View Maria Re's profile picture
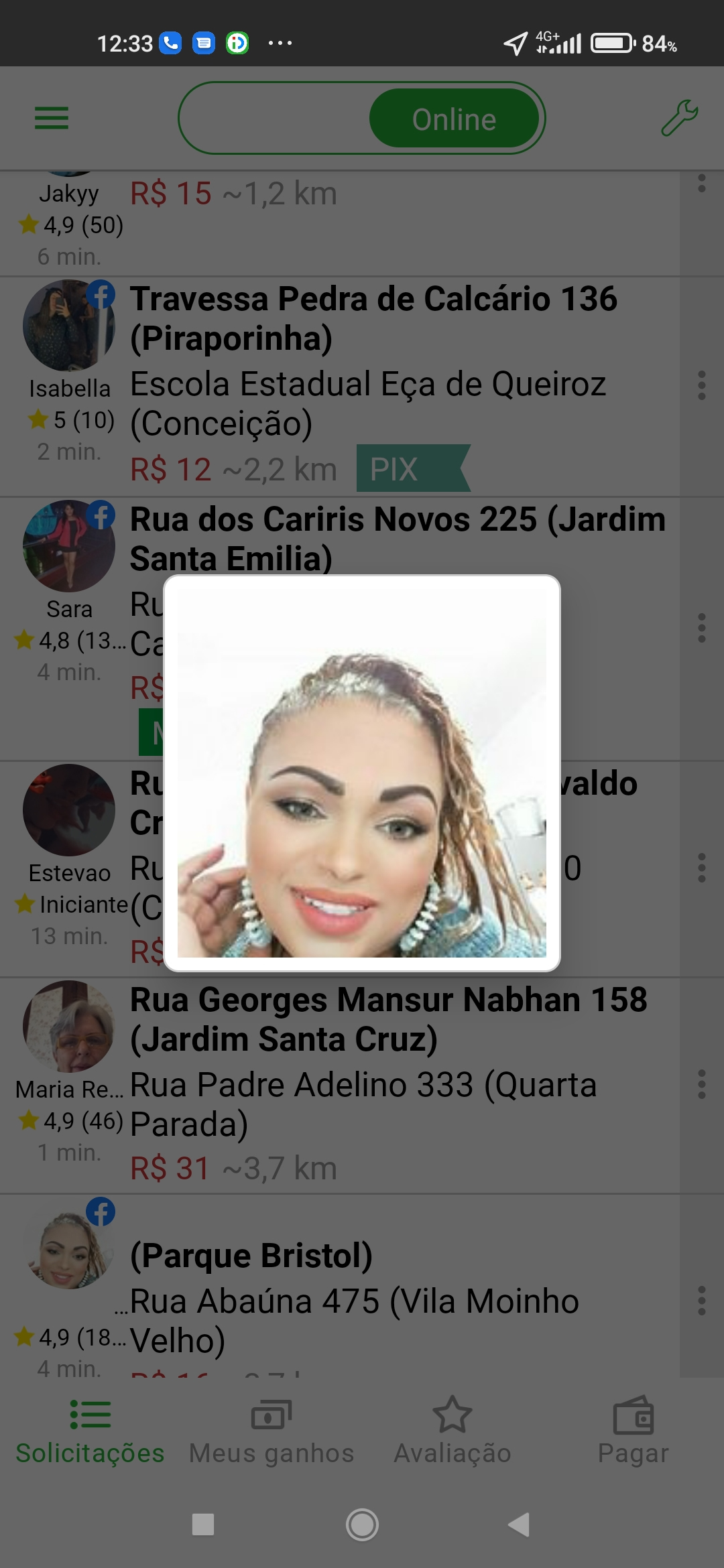 pos(68,1027)
